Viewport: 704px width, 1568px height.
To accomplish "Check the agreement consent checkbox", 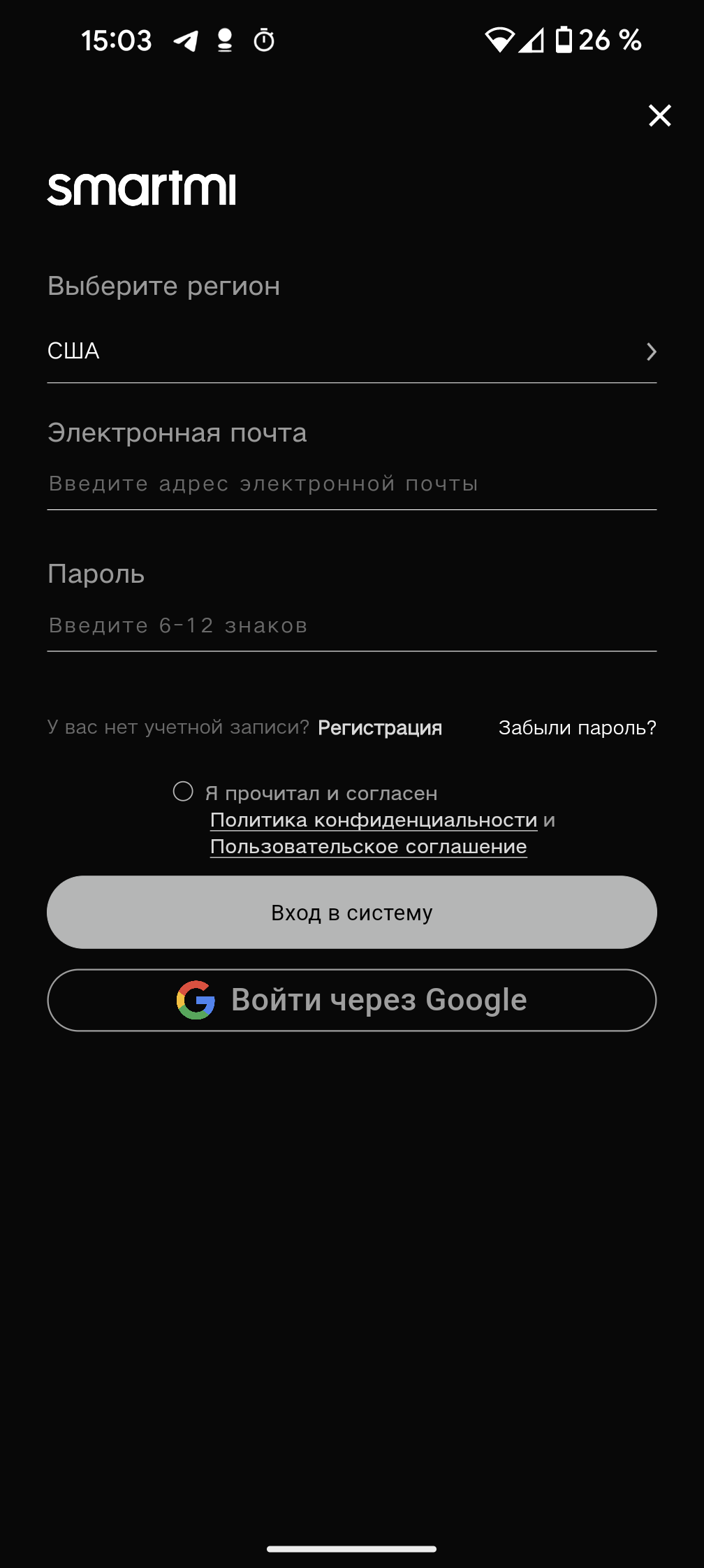I will 183,792.
